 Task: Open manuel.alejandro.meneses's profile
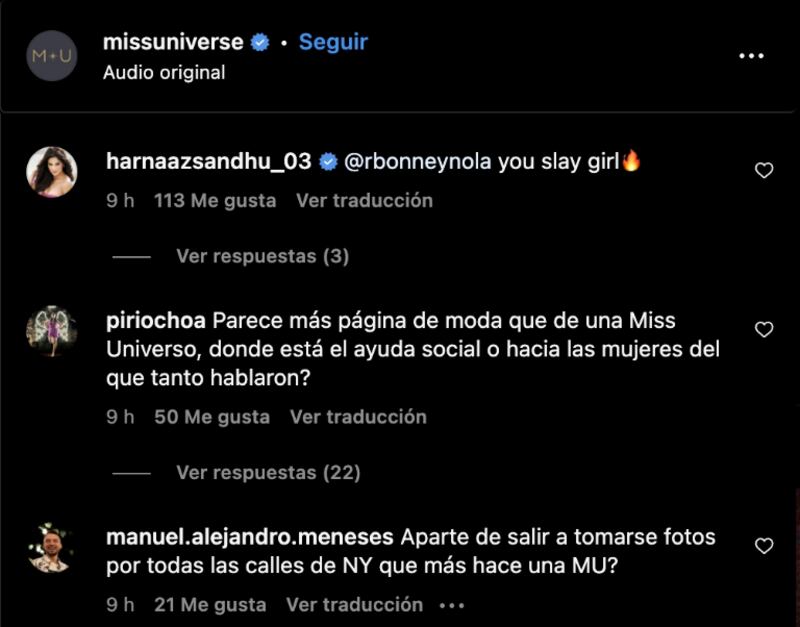click(x=250, y=536)
